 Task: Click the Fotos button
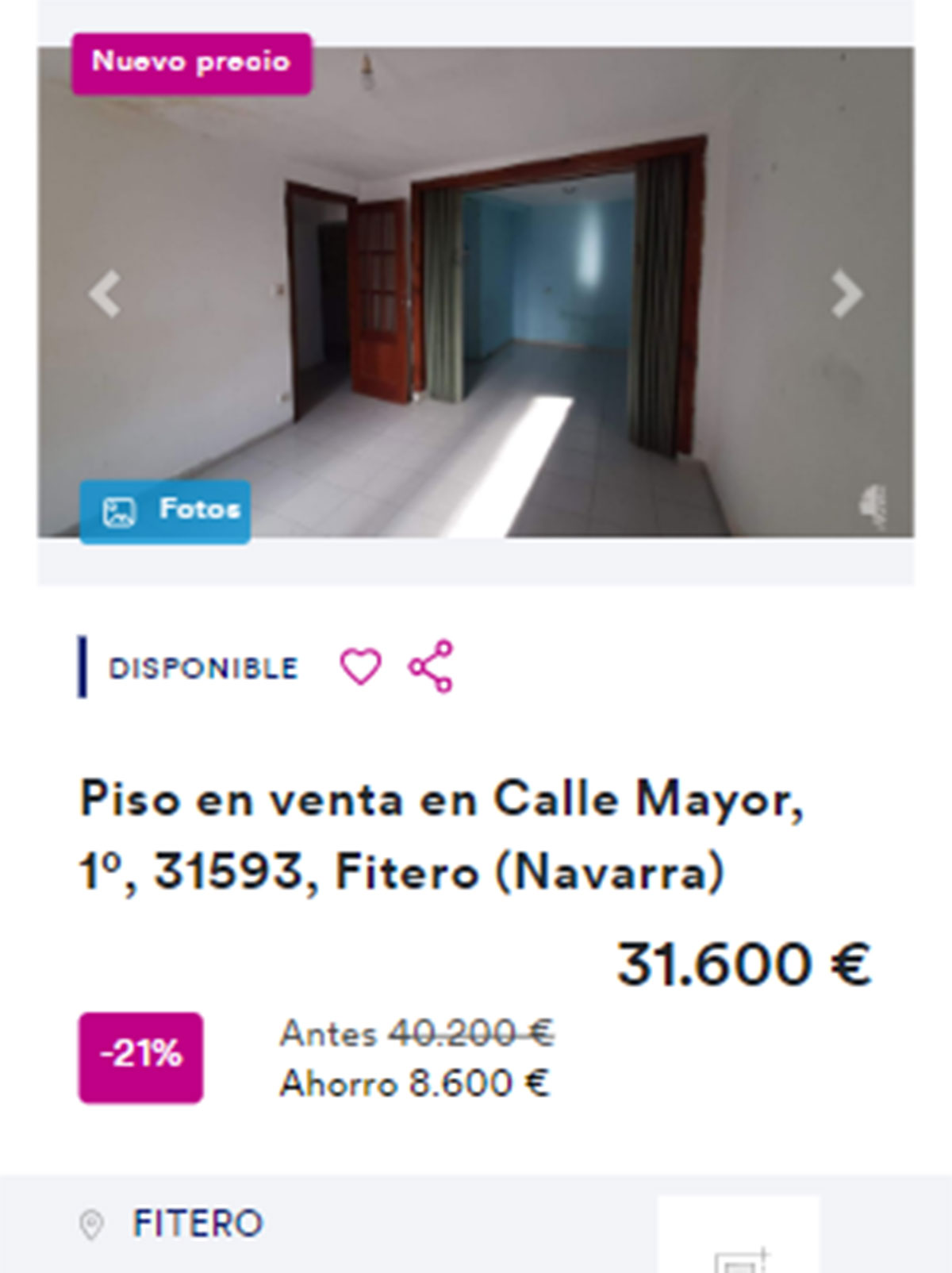tap(167, 511)
